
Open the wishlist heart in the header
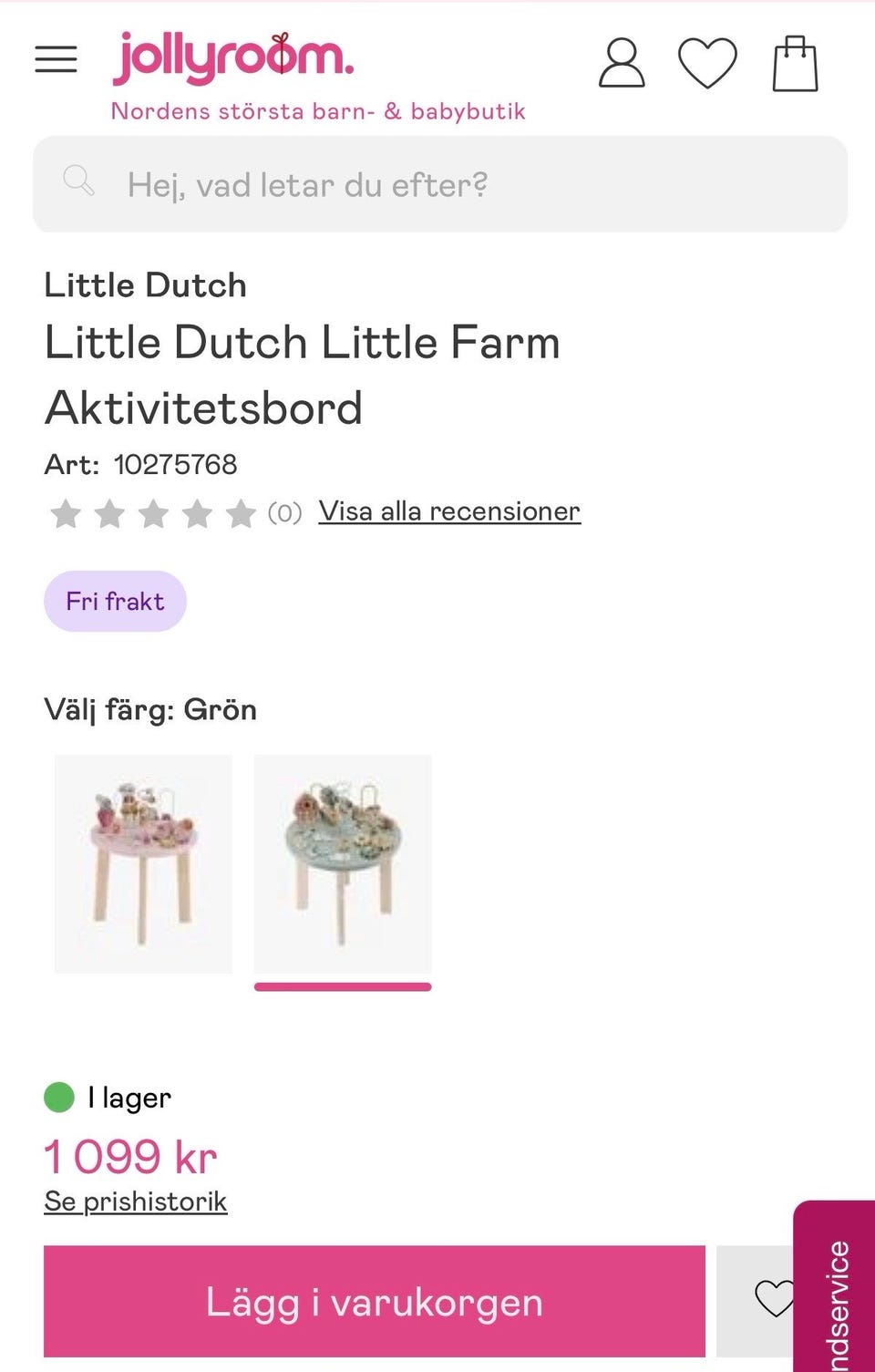(x=707, y=63)
